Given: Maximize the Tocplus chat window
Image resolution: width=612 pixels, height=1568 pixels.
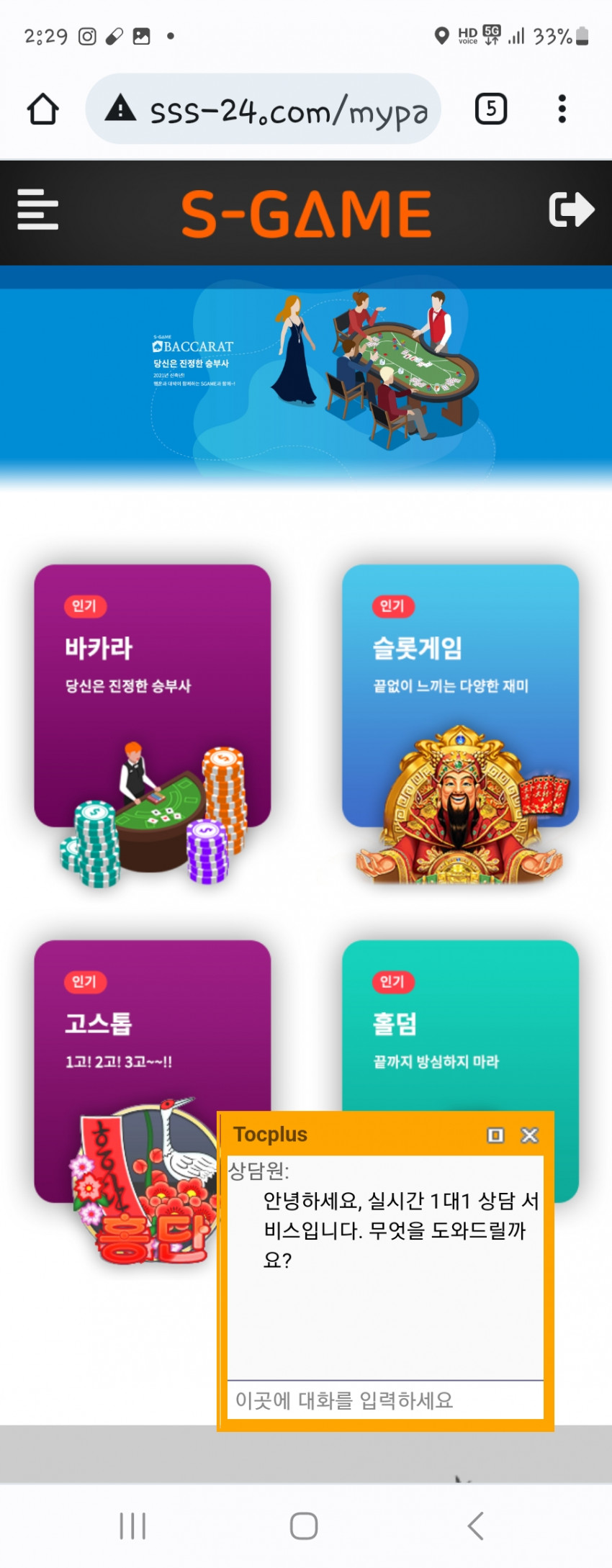Looking at the screenshot, I should [495, 1135].
